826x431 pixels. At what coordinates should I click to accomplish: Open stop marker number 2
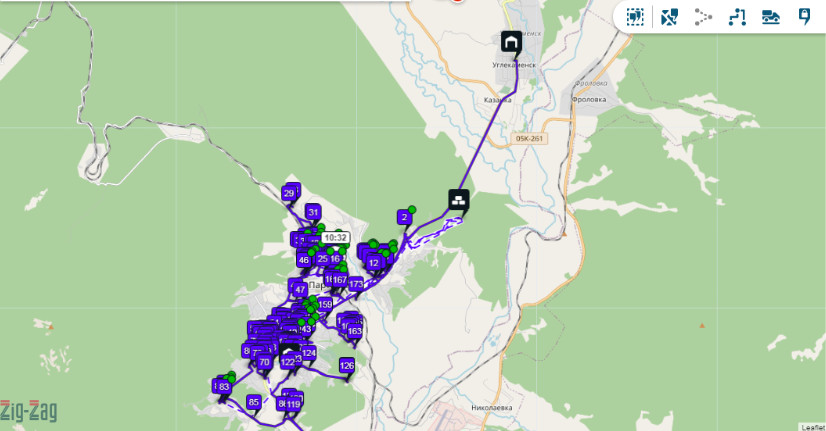[404, 217]
